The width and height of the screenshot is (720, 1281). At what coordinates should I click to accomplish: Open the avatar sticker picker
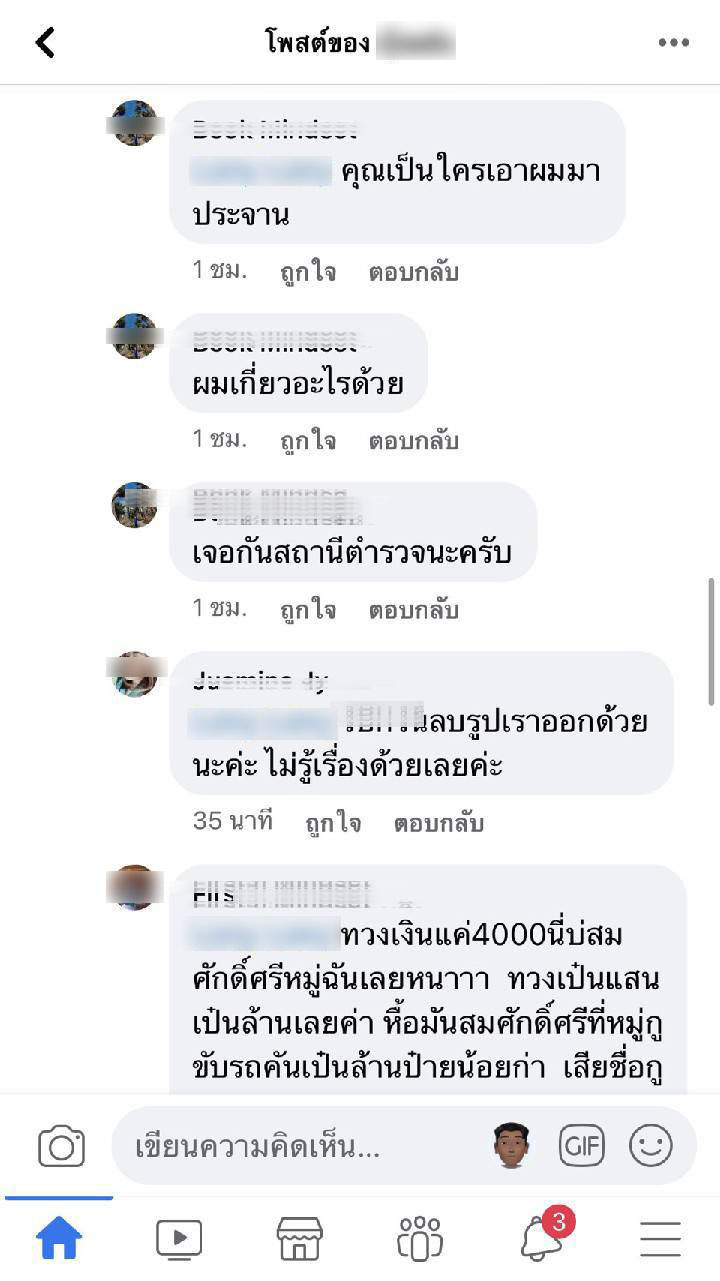click(x=511, y=1145)
